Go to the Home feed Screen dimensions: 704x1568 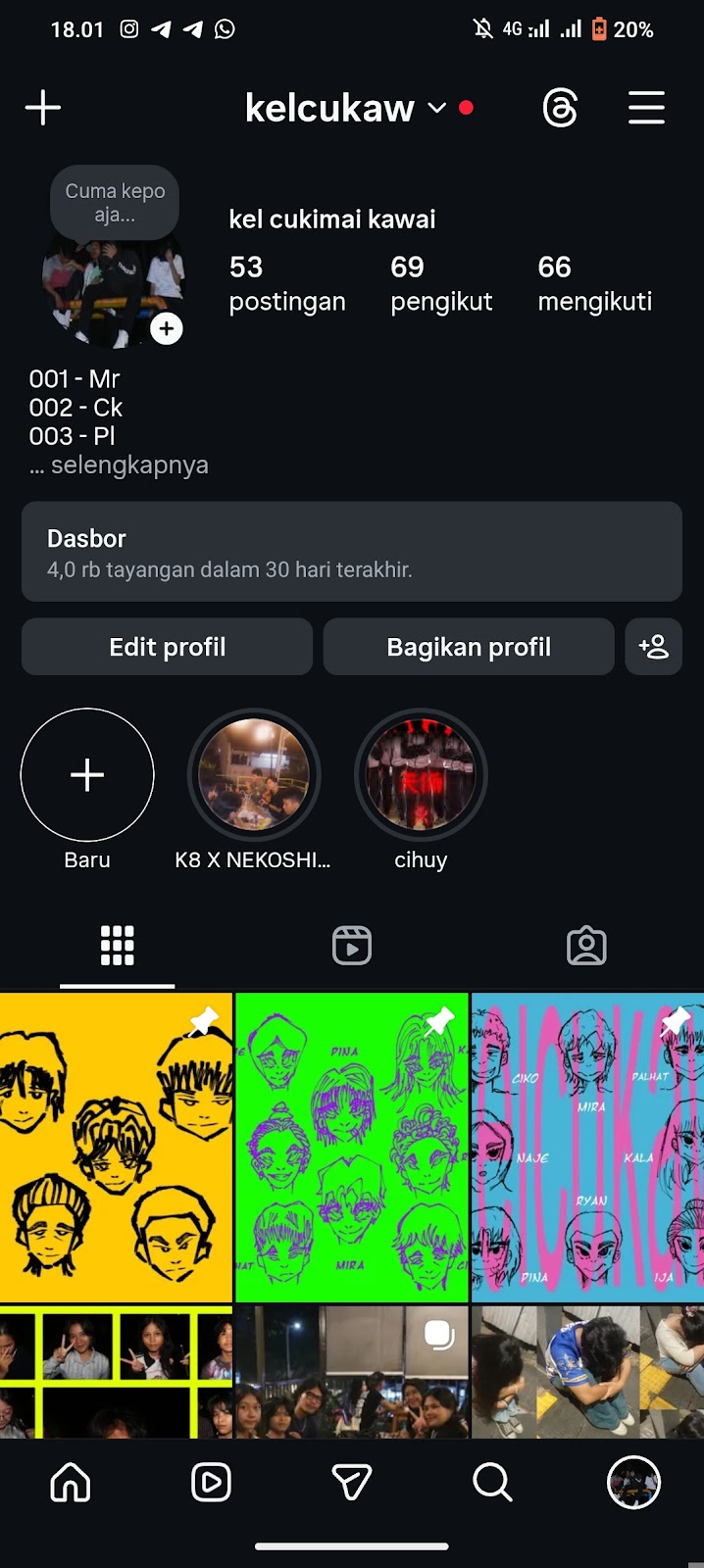pyautogui.click(x=71, y=1483)
